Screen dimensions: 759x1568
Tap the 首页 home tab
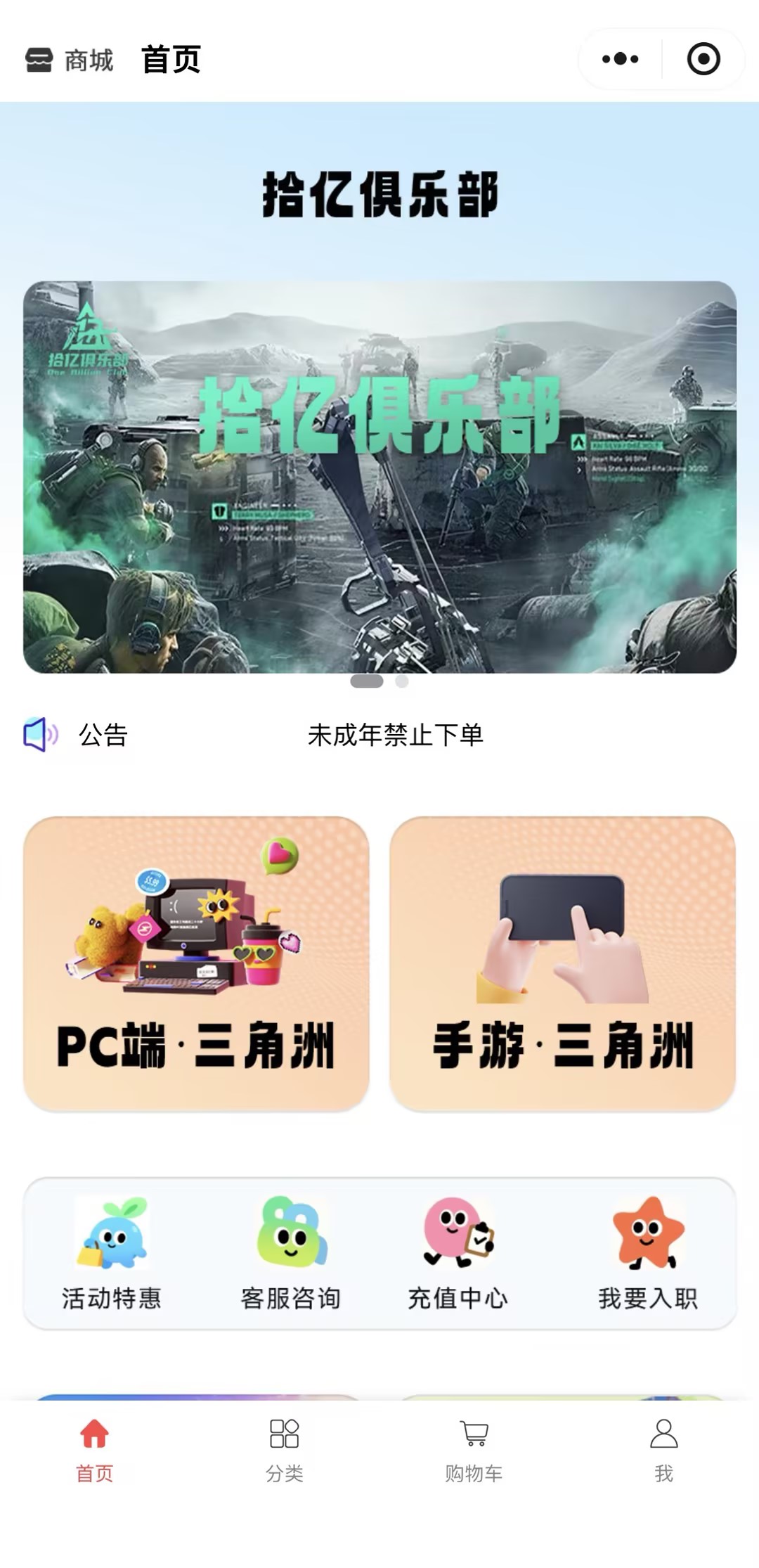pos(94,1450)
